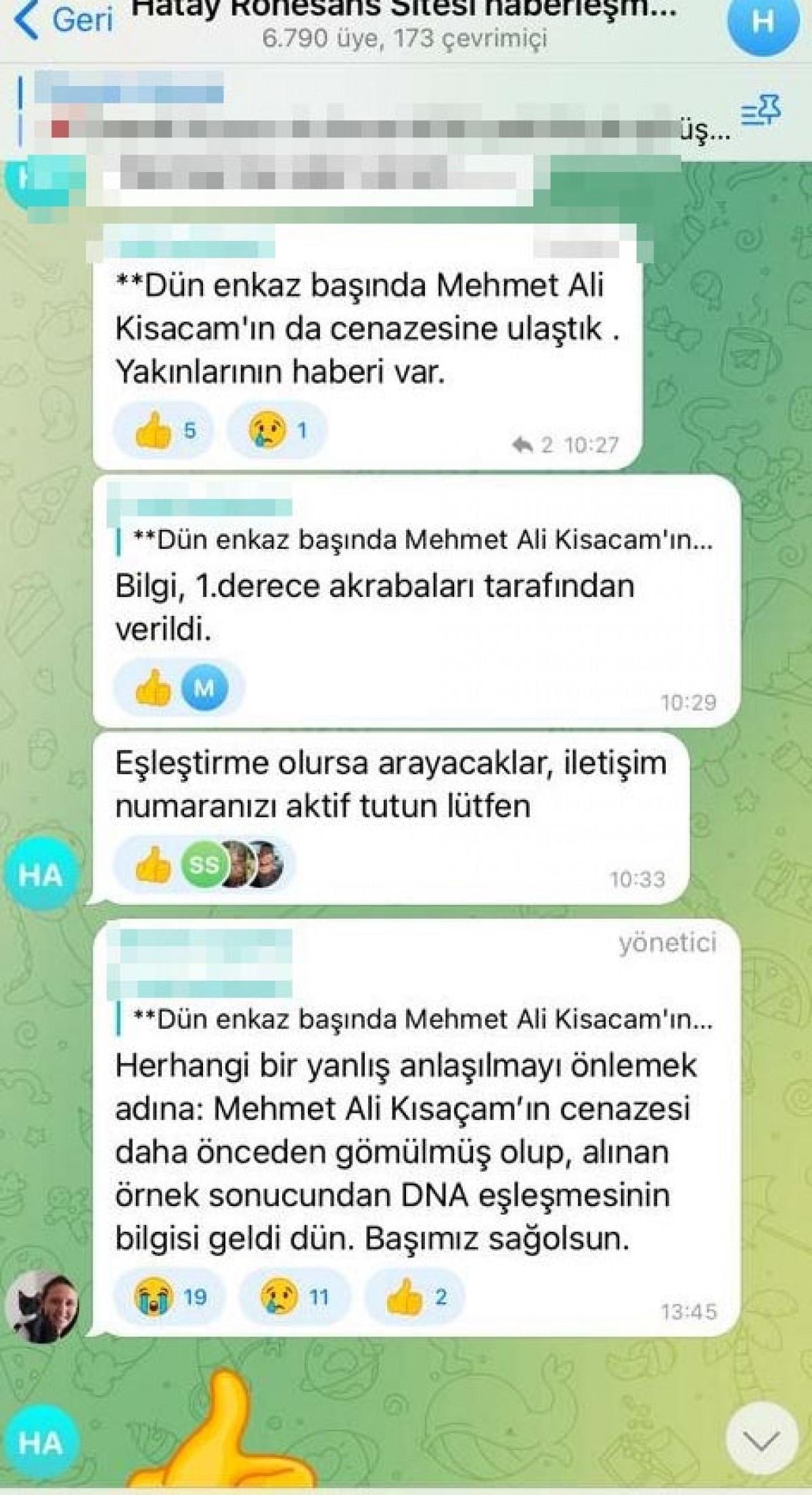This screenshot has height=1495, width=812.
Task: Open the pinned messages list icon
Action: coord(761,112)
